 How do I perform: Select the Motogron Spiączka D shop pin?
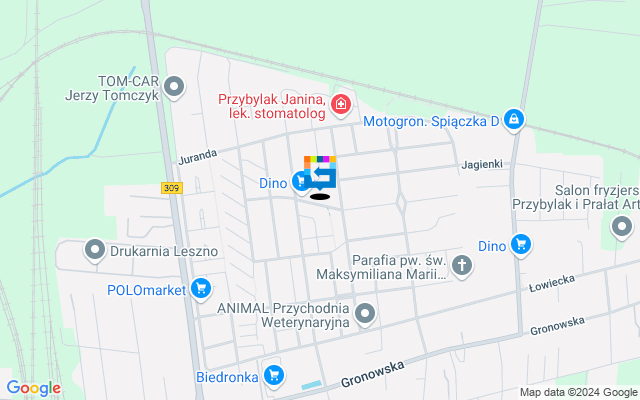point(513,120)
